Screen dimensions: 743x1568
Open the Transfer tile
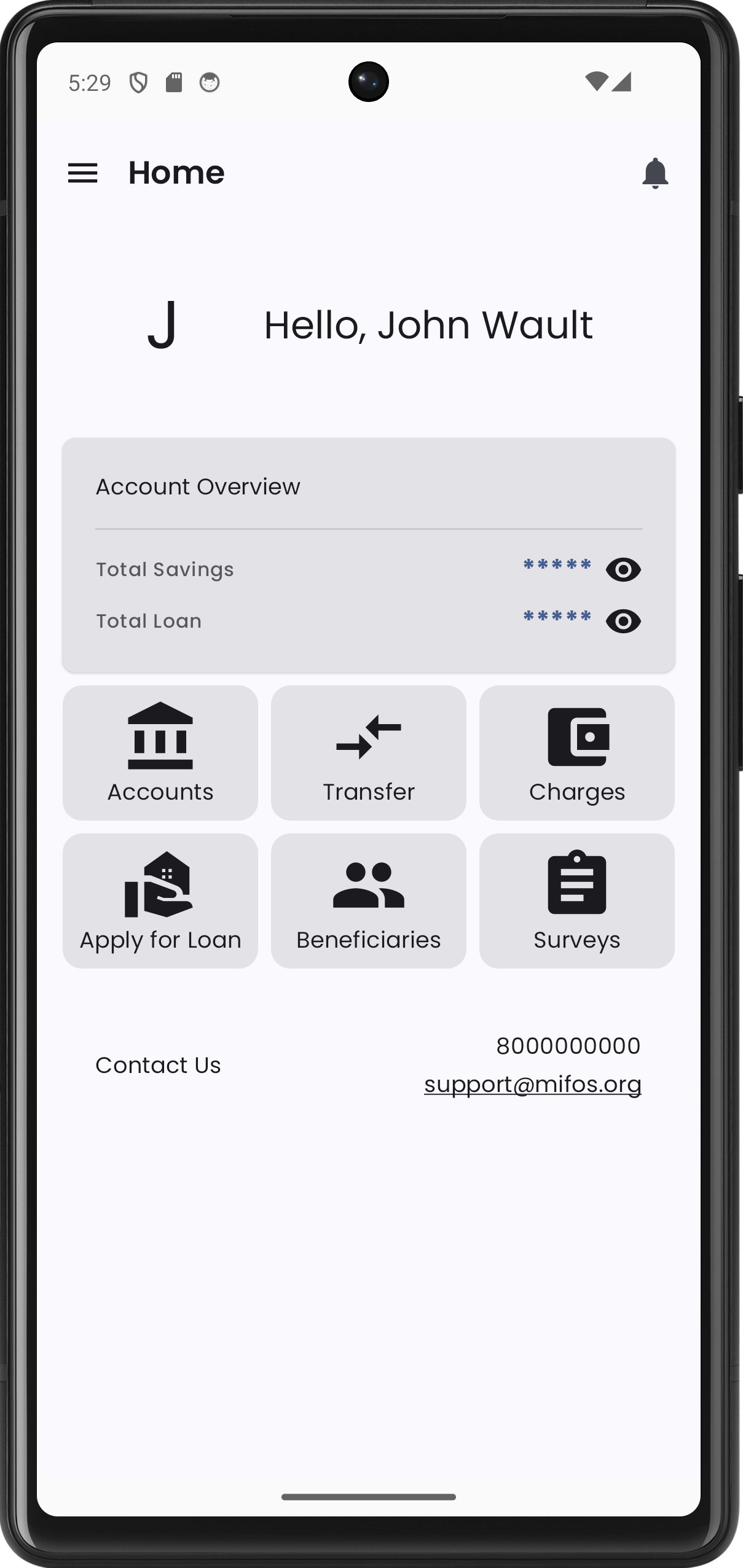click(369, 752)
